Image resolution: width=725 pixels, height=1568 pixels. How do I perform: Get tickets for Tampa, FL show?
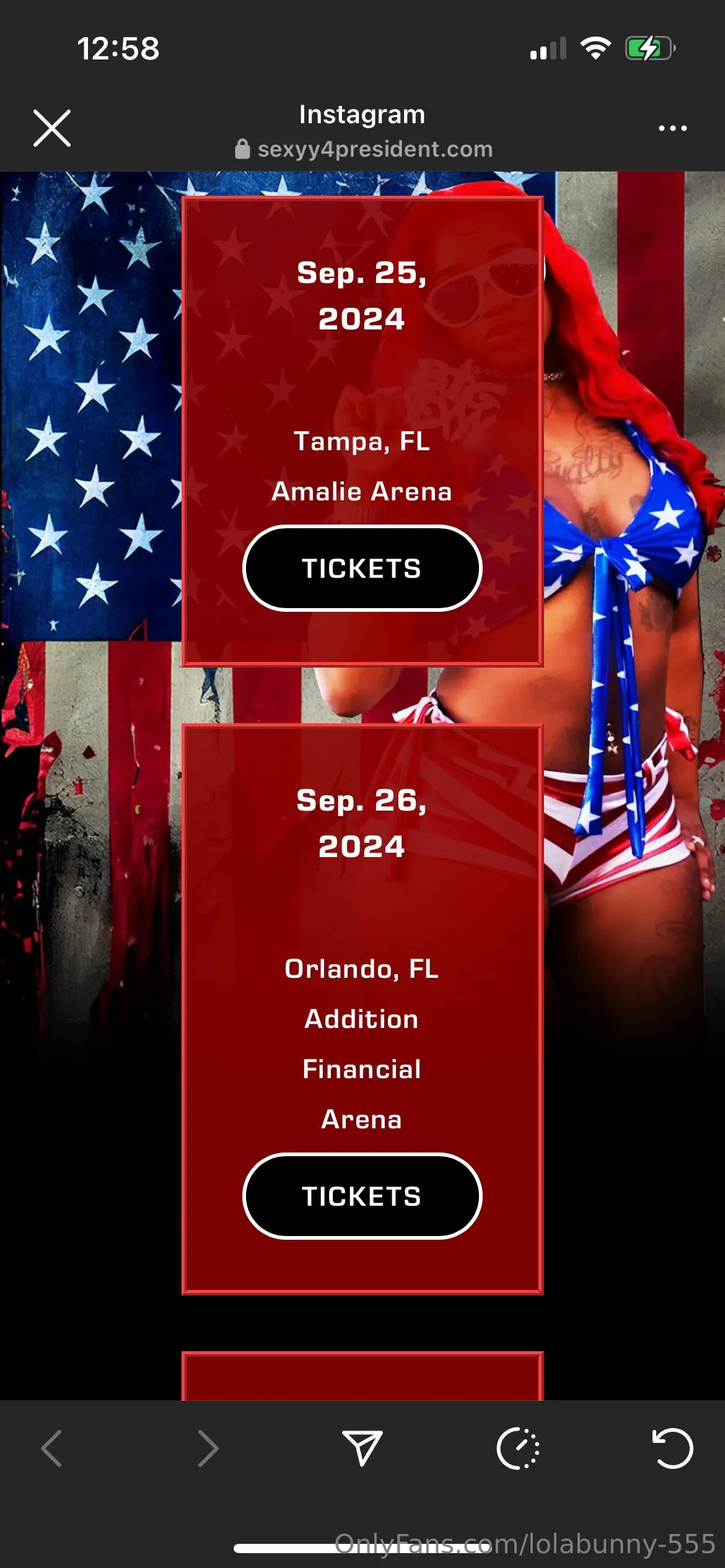(x=362, y=568)
